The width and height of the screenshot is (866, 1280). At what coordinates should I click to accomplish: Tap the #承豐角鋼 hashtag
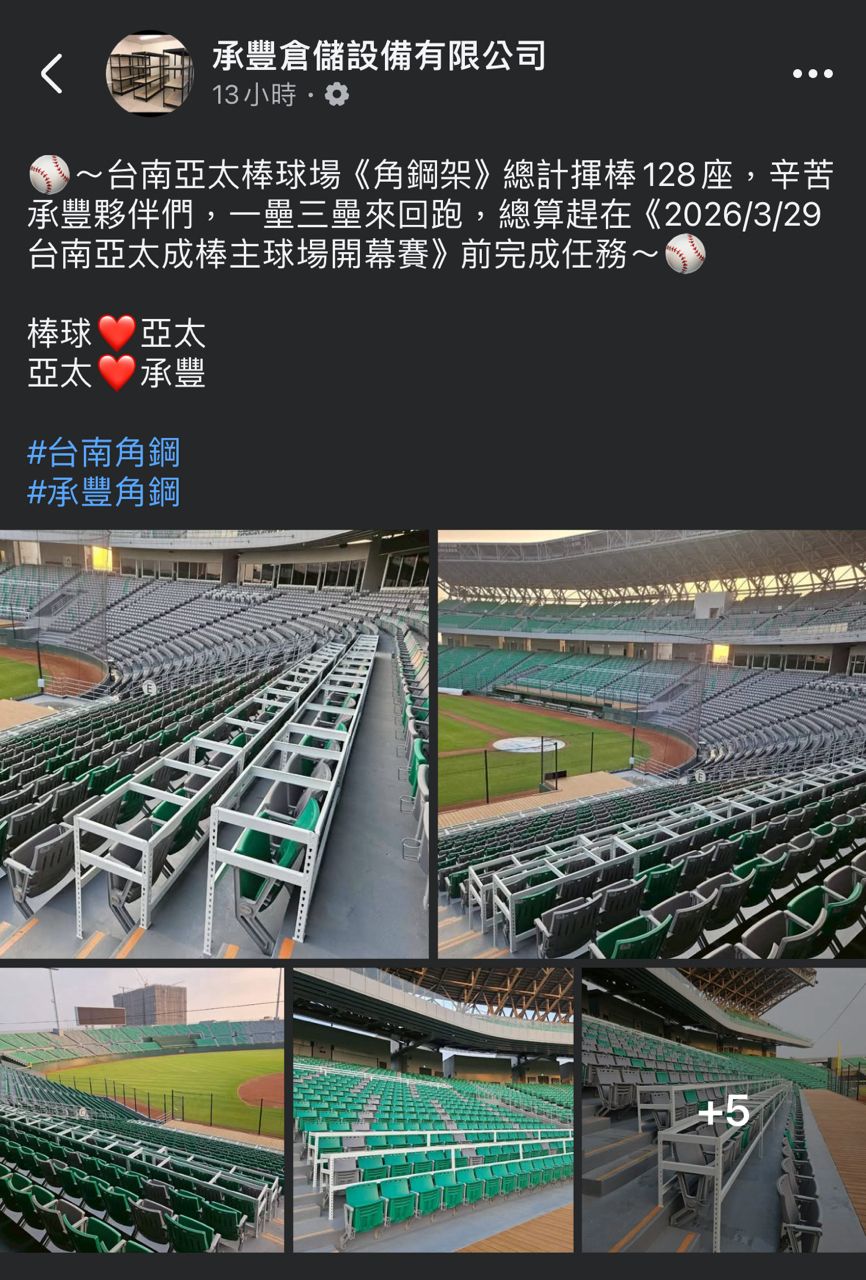pyautogui.click(x=104, y=492)
